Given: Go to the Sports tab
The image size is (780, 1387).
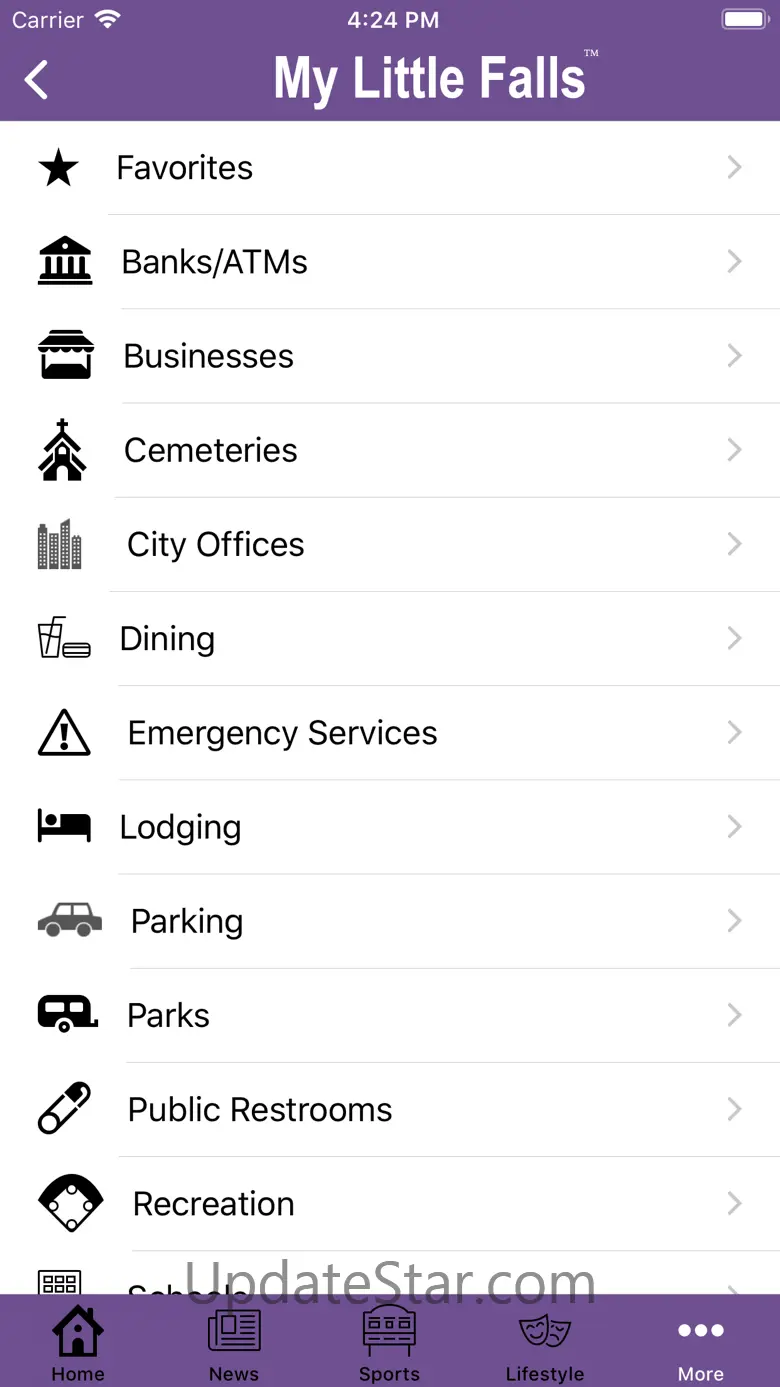Looking at the screenshot, I should coord(389,1343).
